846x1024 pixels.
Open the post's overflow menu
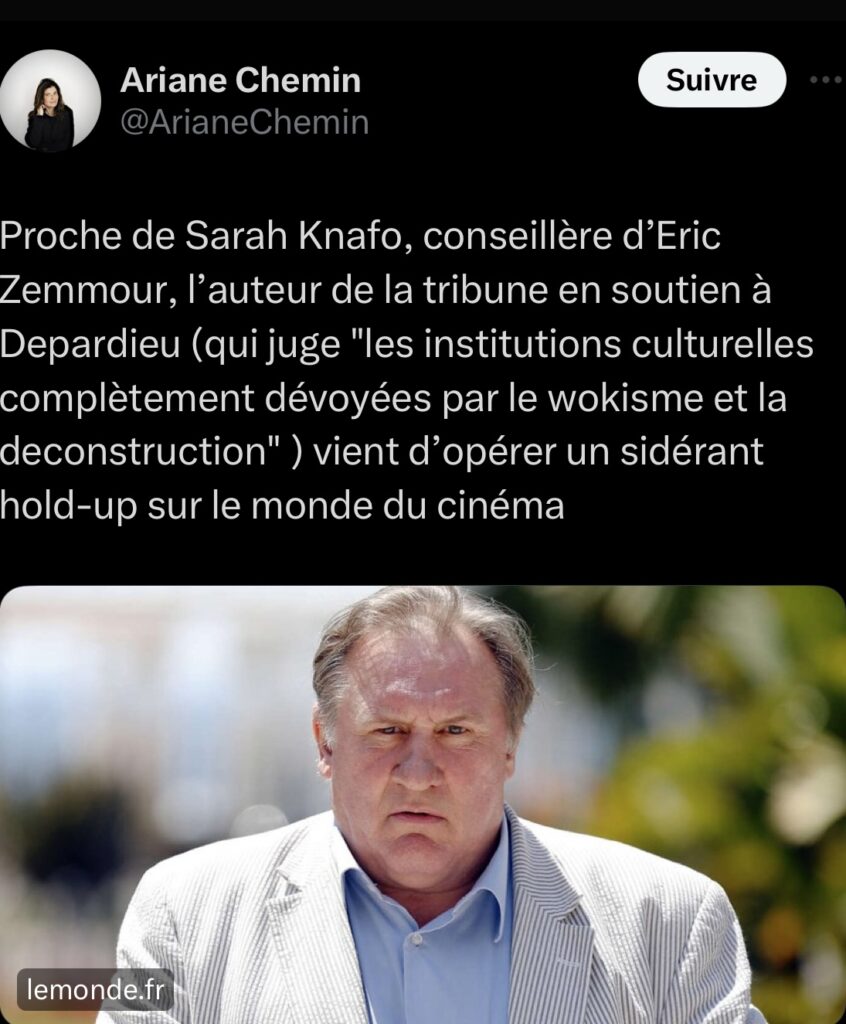(826, 80)
